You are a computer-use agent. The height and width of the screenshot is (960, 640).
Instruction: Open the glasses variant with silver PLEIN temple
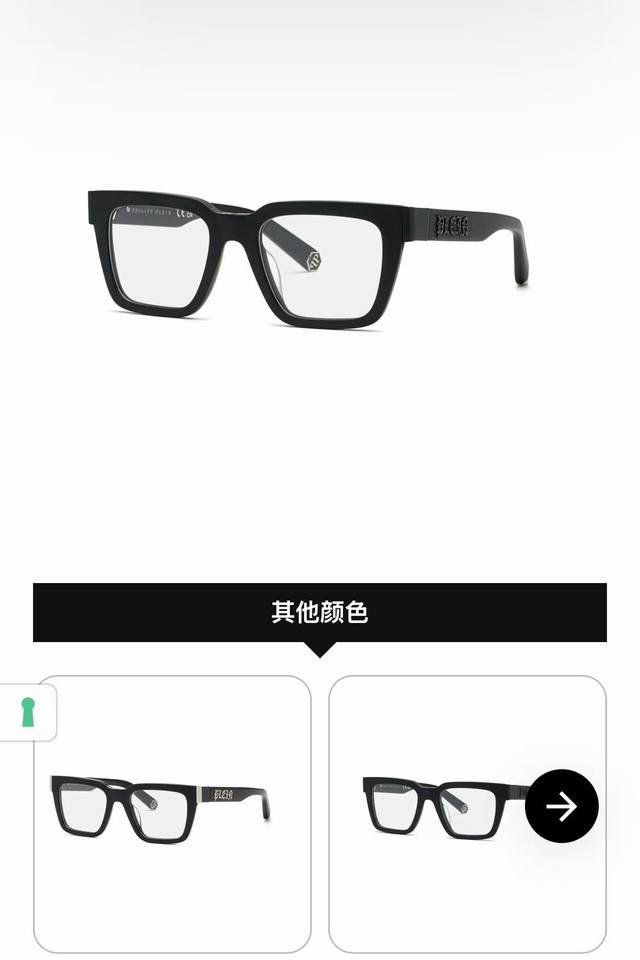(x=172, y=812)
